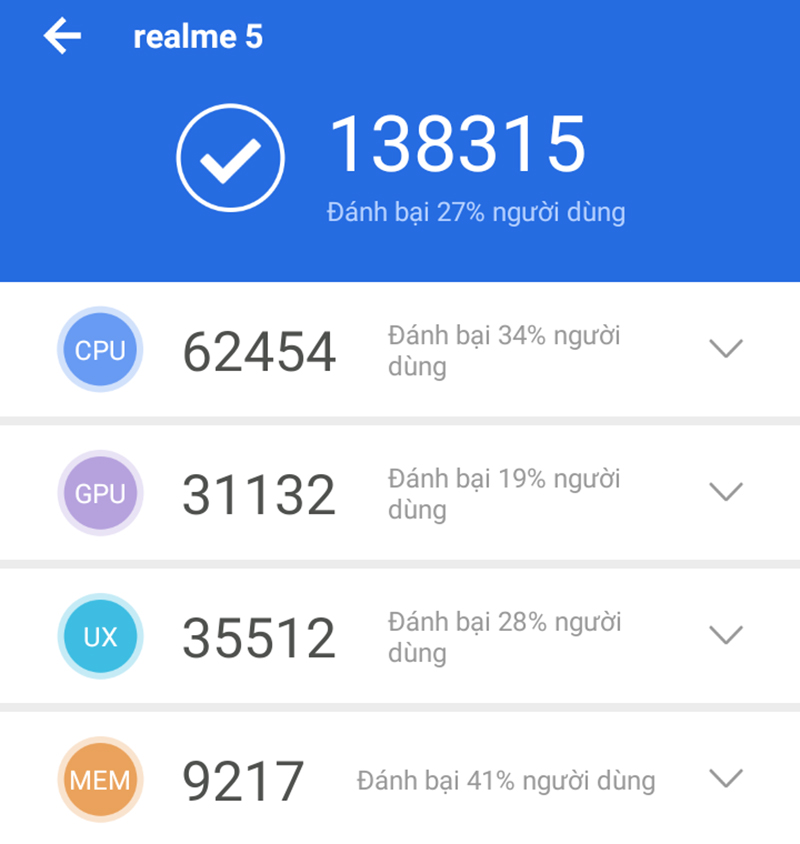
Task: Expand the MEM score details
Action: point(725,778)
